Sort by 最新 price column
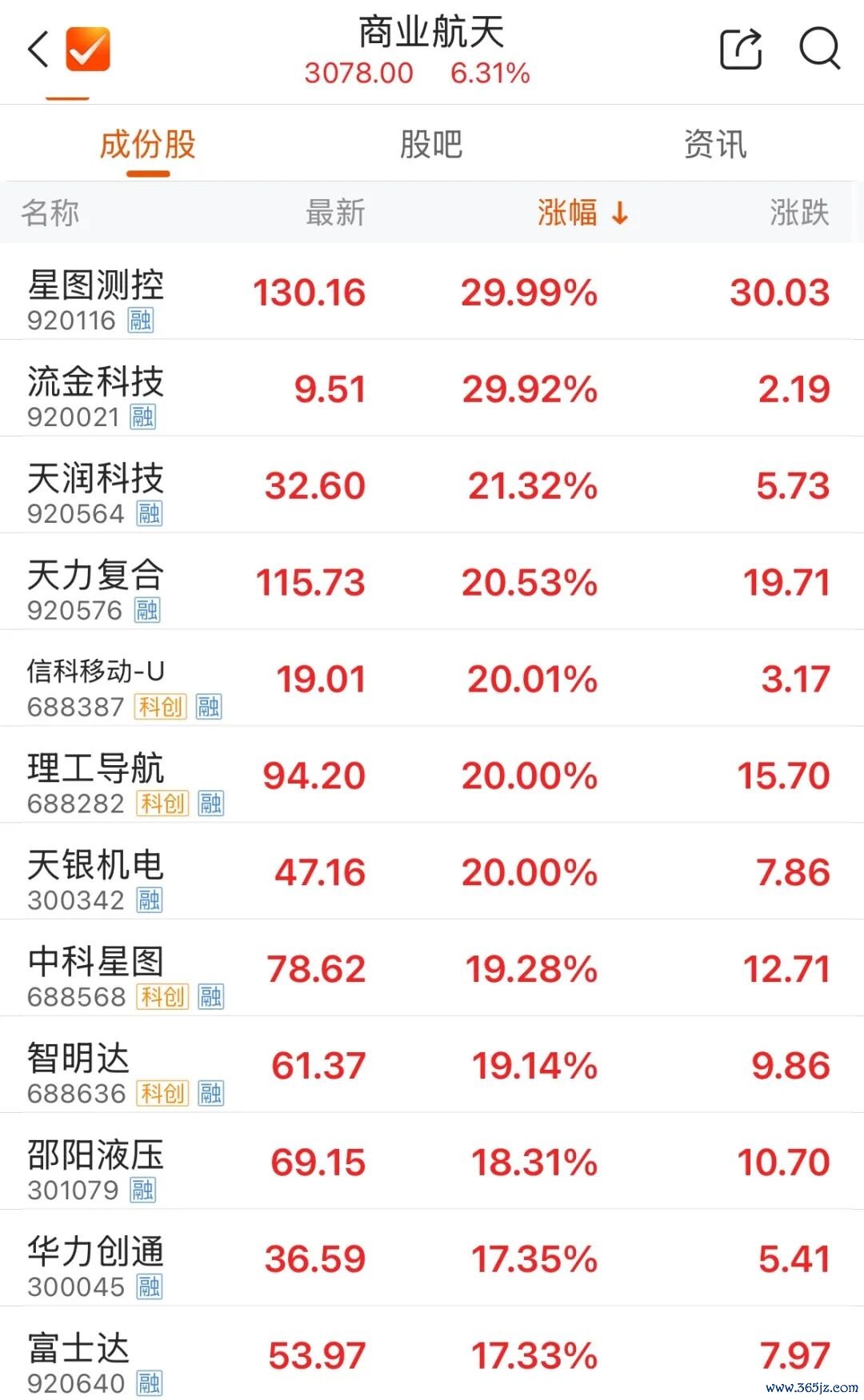Screen dimensions: 864x1400 click(335, 213)
